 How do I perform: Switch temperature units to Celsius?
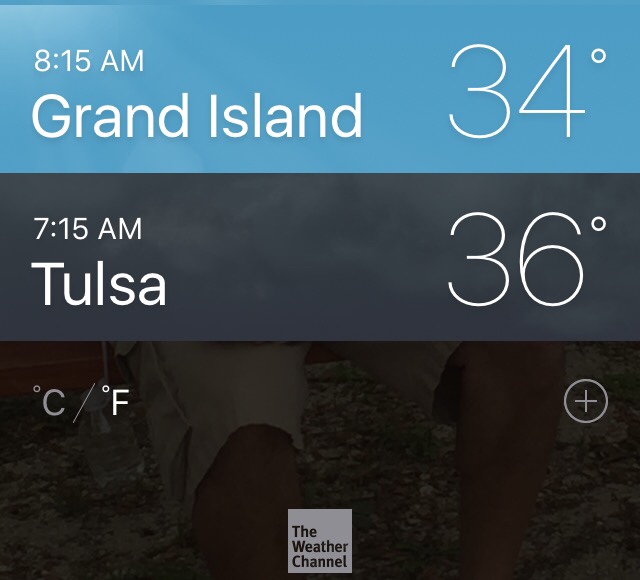click(x=49, y=402)
